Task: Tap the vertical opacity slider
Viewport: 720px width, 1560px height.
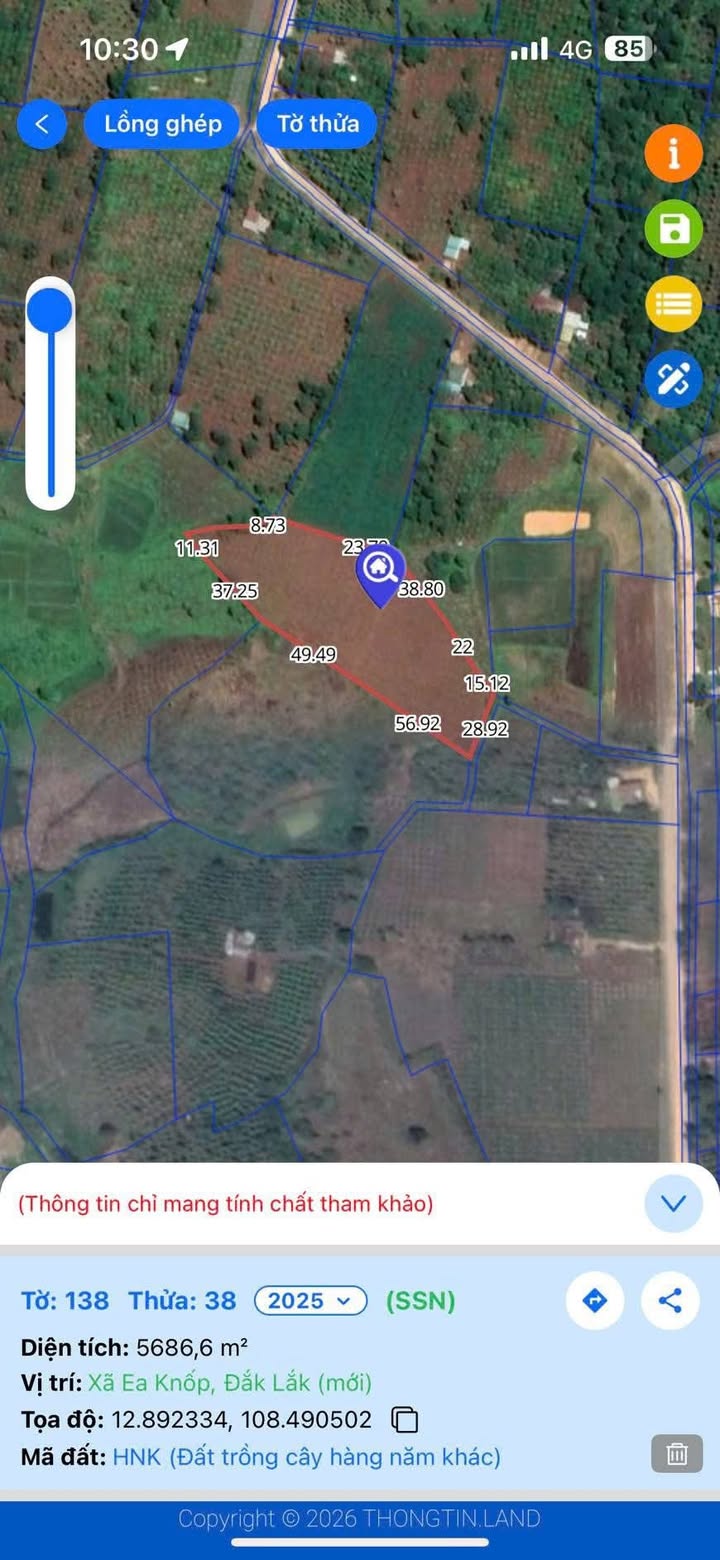Action: point(50,394)
